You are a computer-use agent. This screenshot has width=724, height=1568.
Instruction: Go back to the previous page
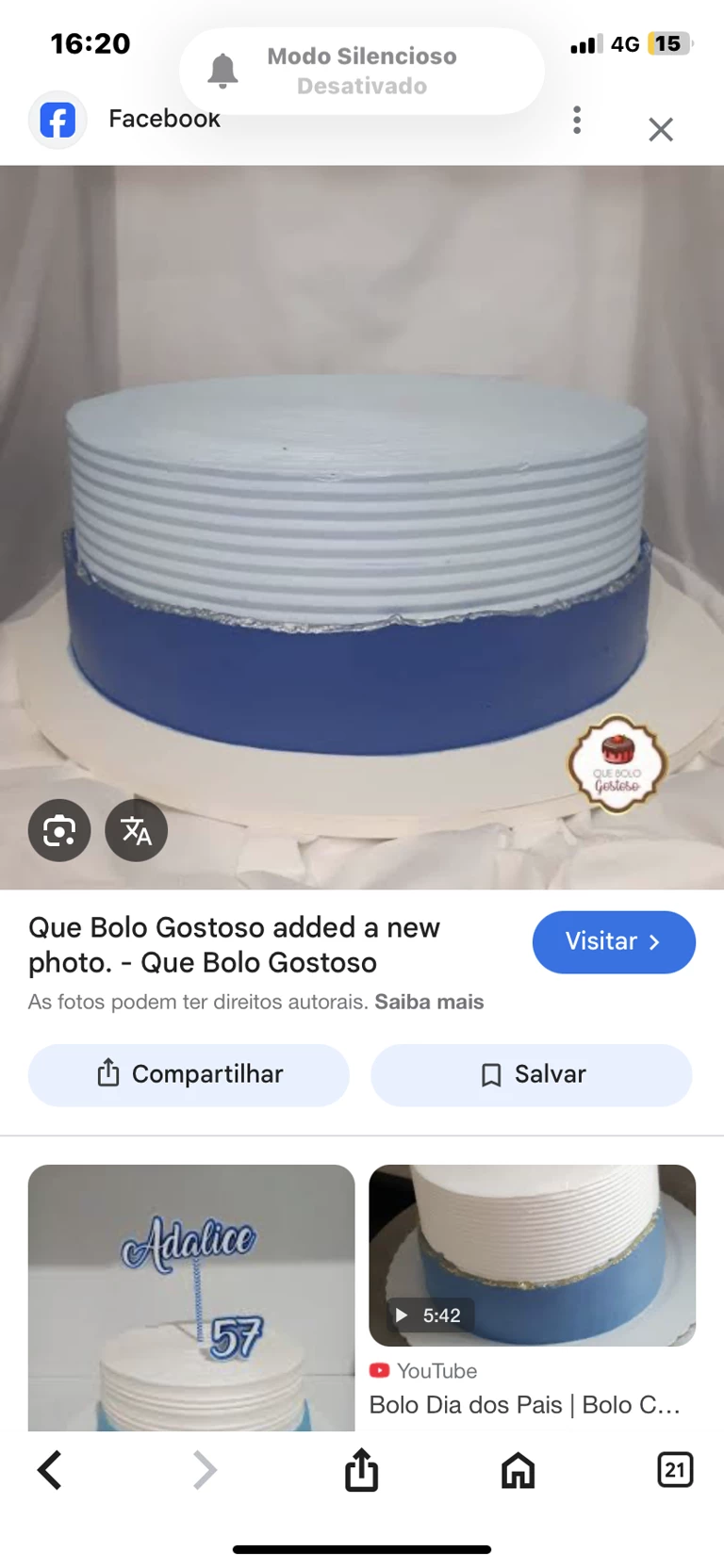click(50, 1469)
